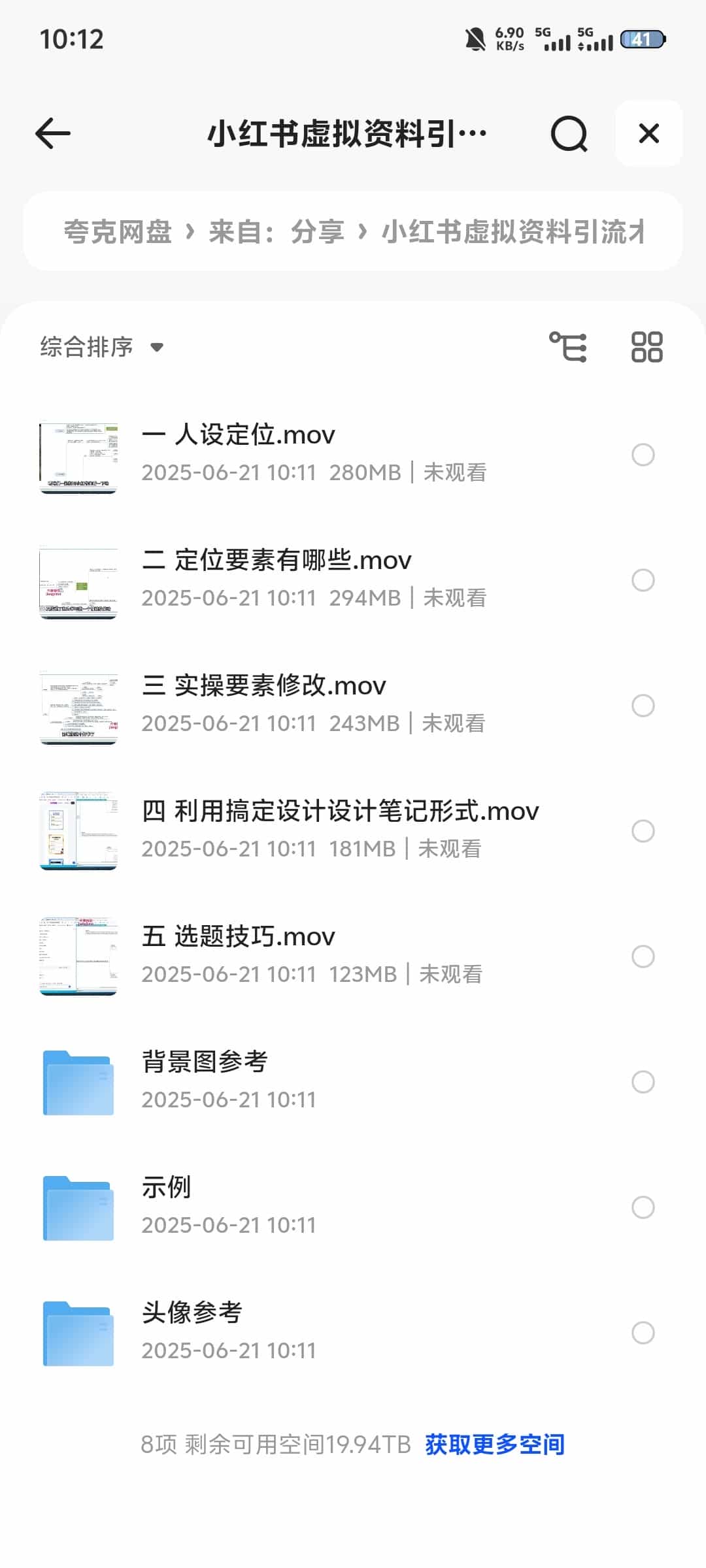Open the 示例 folder
The height and width of the screenshot is (1568, 706).
tap(167, 1188)
